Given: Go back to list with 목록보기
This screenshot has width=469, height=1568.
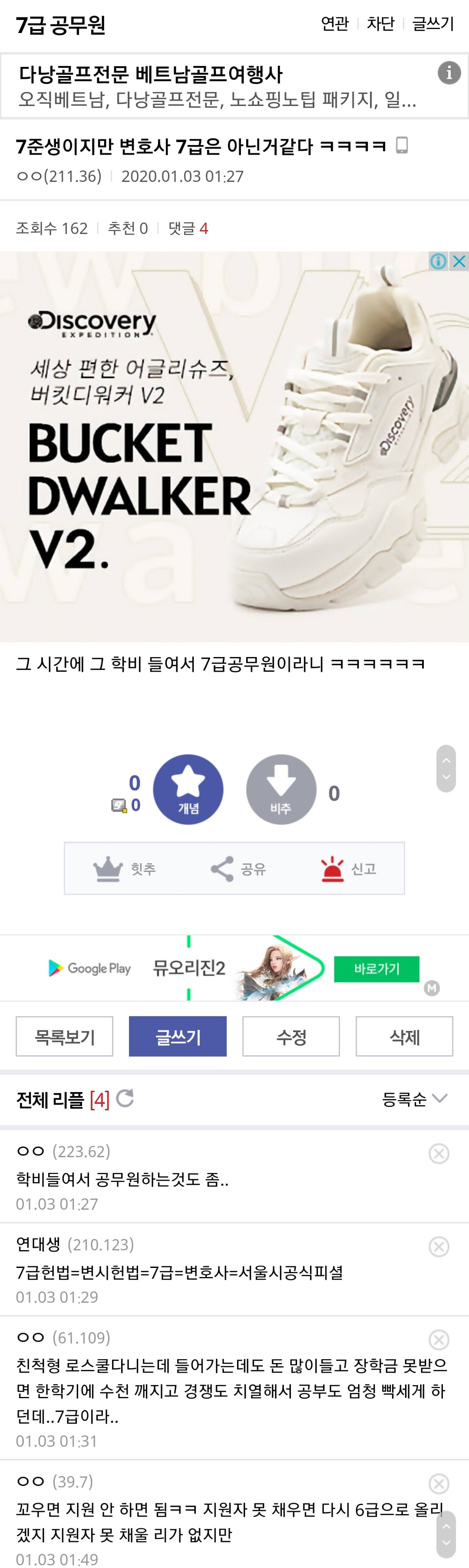Looking at the screenshot, I should click(65, 1036).
